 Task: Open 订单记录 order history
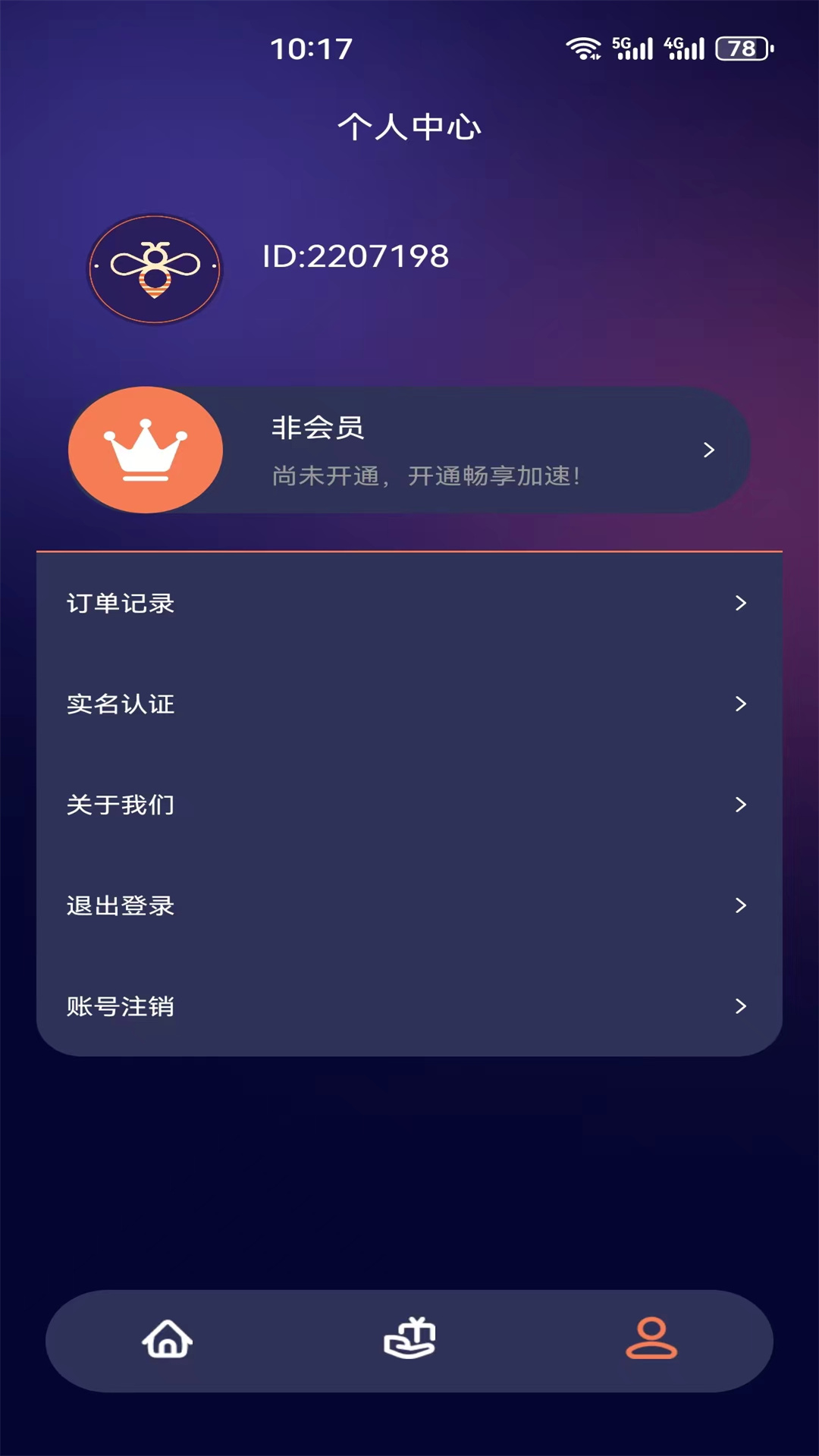coord(409,604)
